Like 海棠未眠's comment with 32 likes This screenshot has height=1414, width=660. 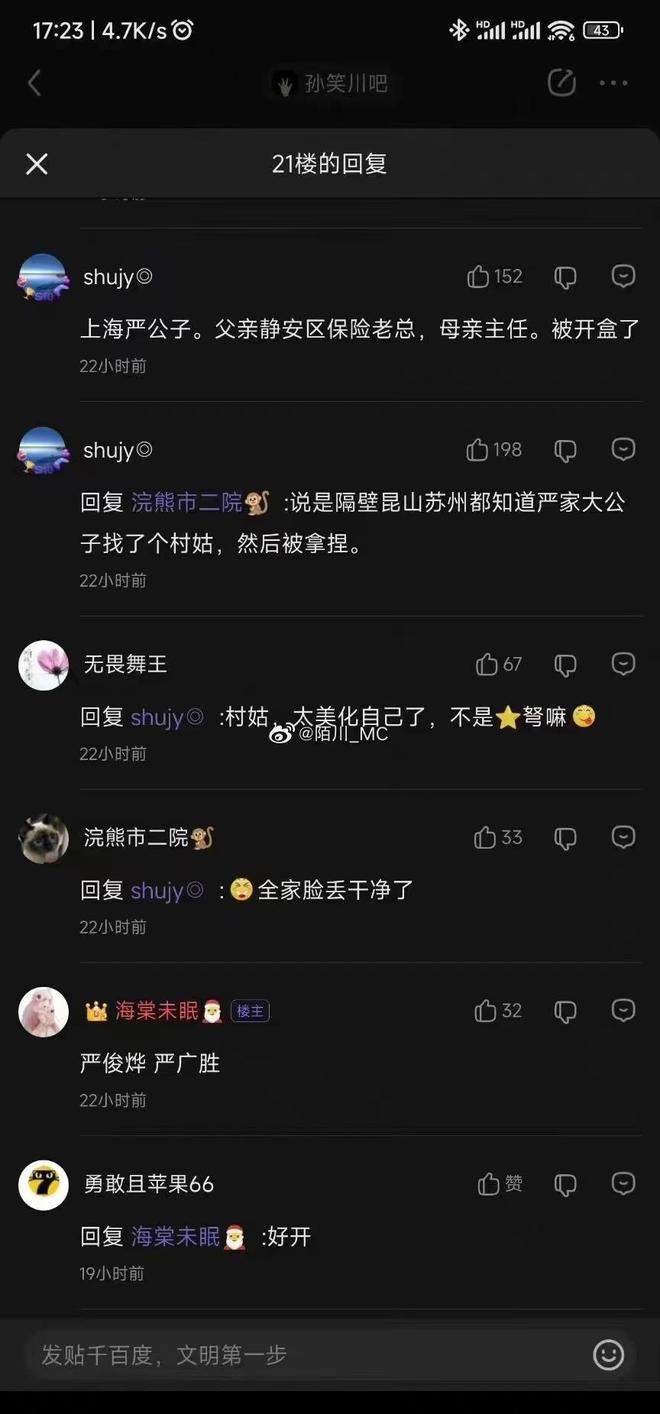pyautogui.click(x=486, y=1011)
